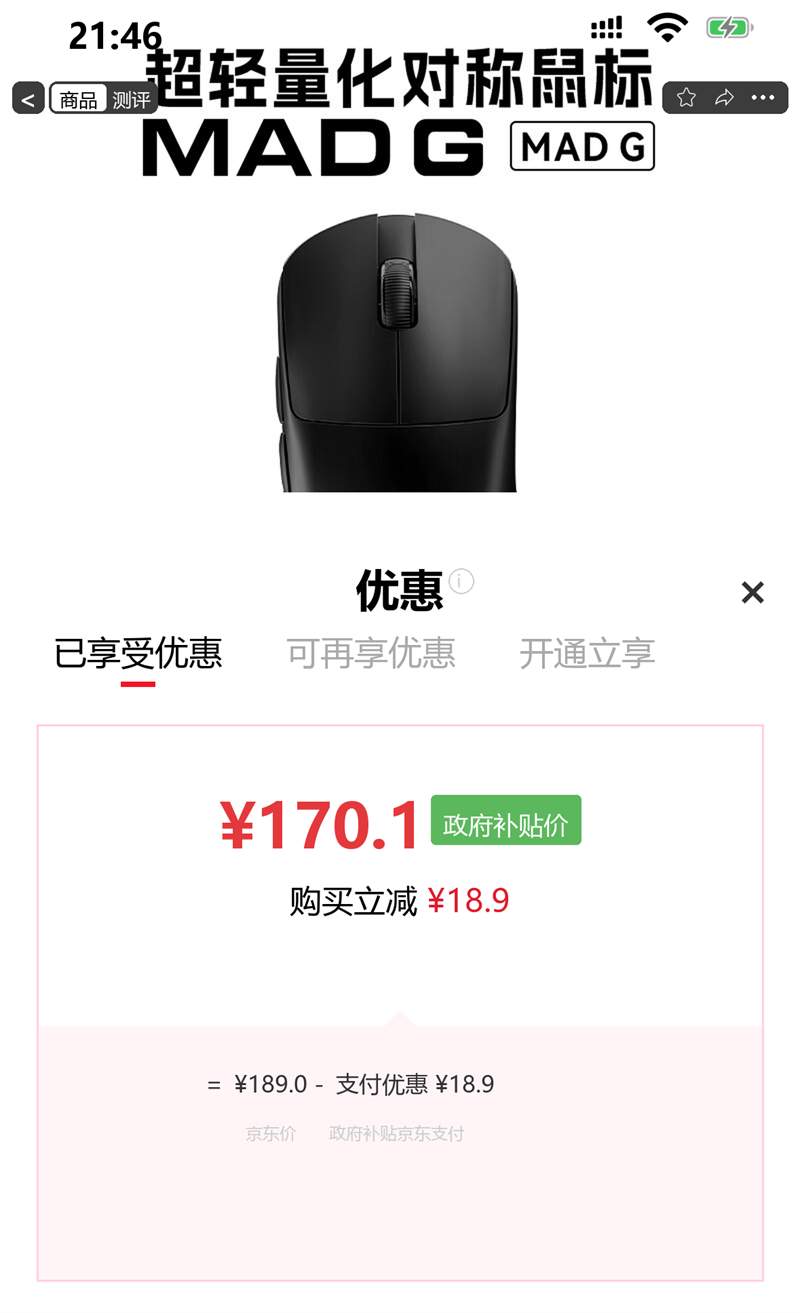The width and height of the screenshot is (800, 1313).
Task: Select the 商品 tab
Action: 78,98
